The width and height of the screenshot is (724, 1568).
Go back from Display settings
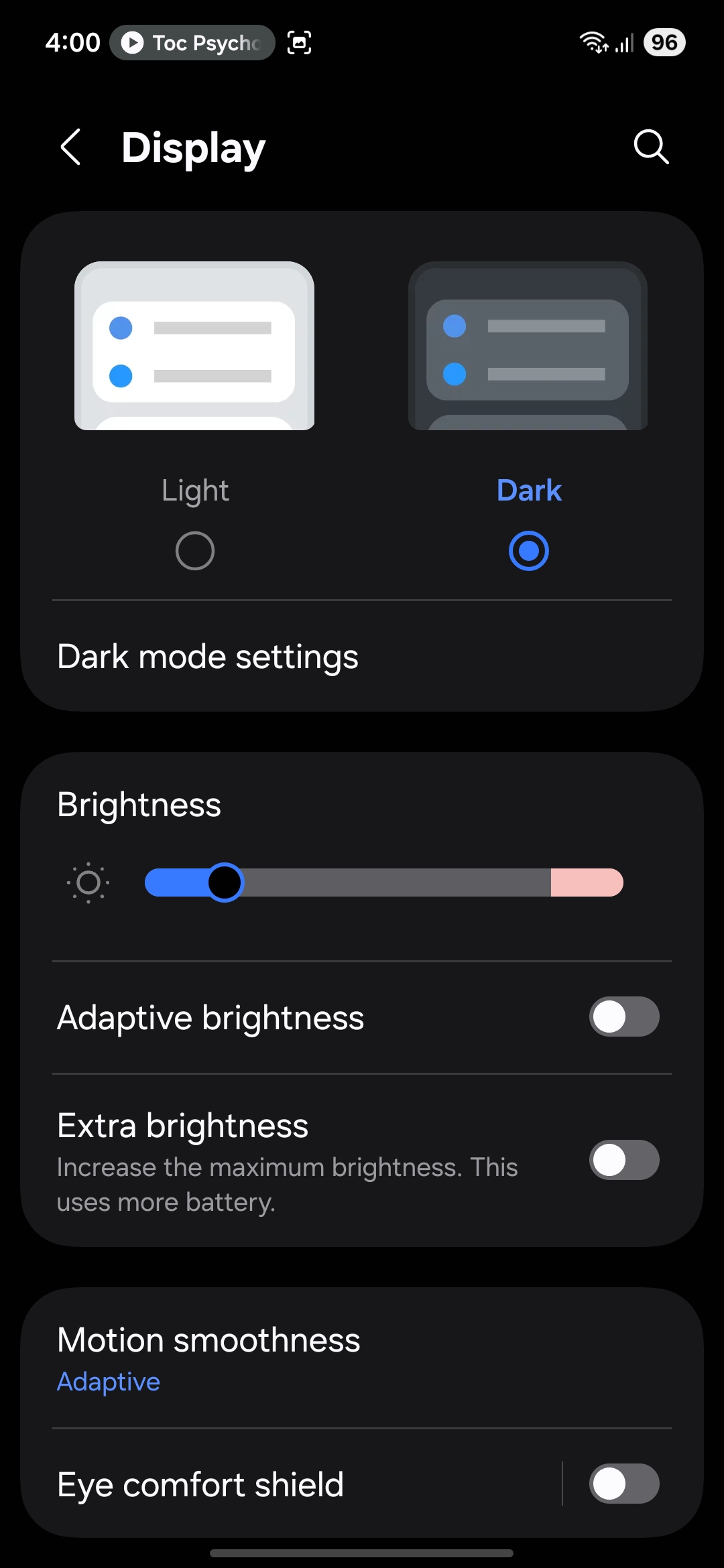71,147
